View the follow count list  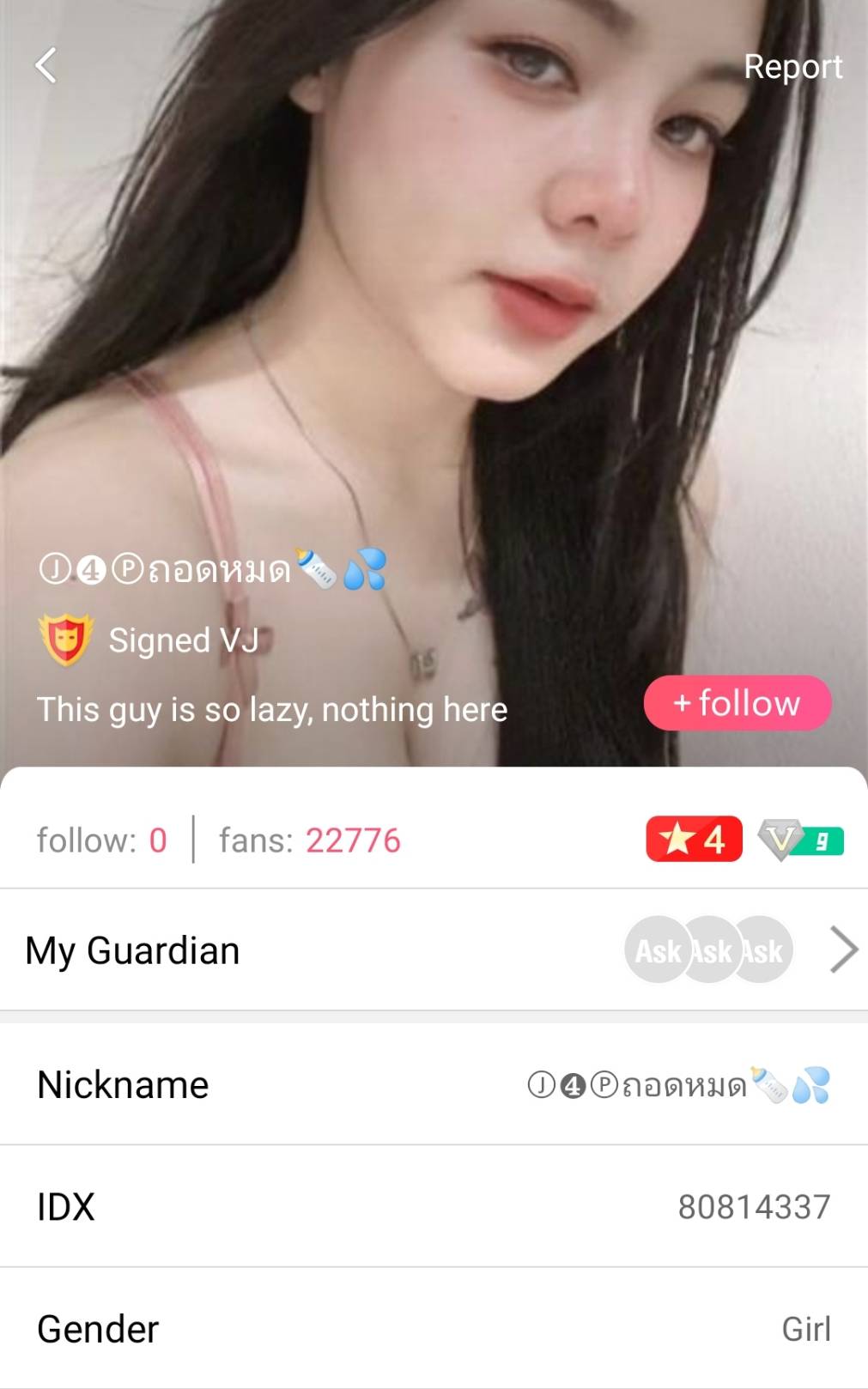[x=101, y=840]
